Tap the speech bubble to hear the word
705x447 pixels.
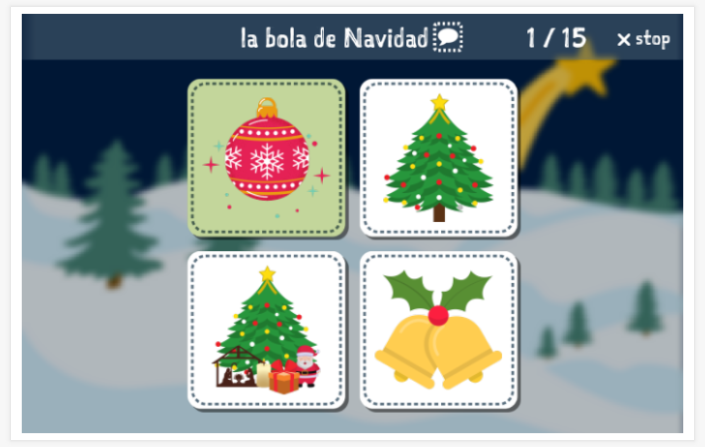tap(448, 38)
